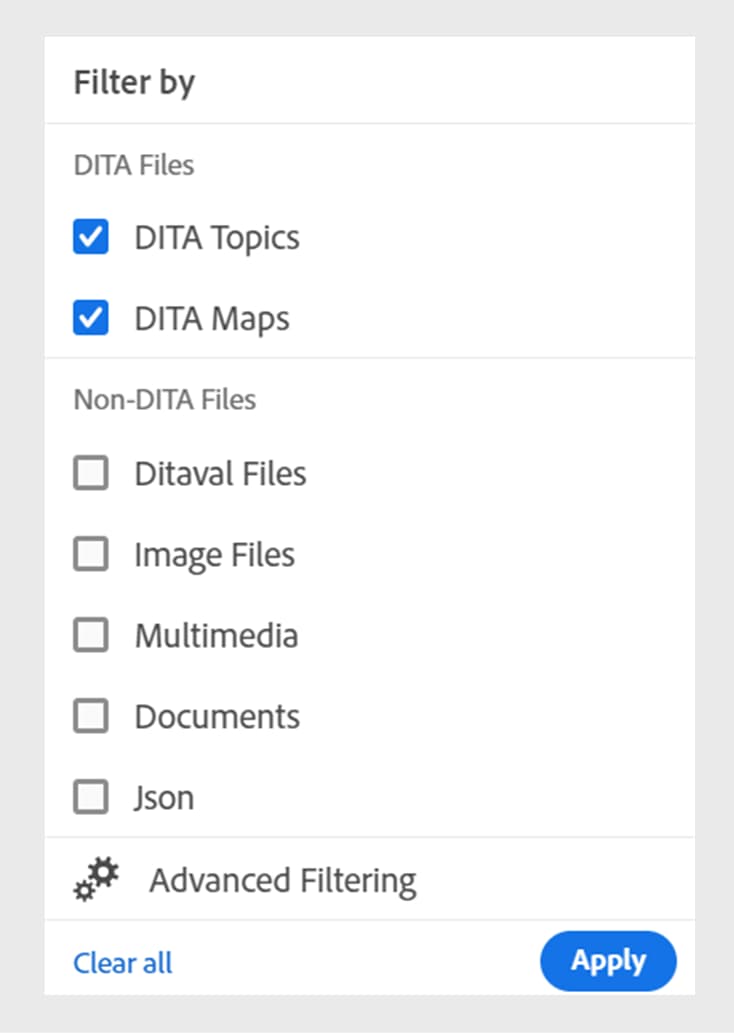Select the Image Files checkbox
This screenshot has height=1033, width=734.
[91, 554]
